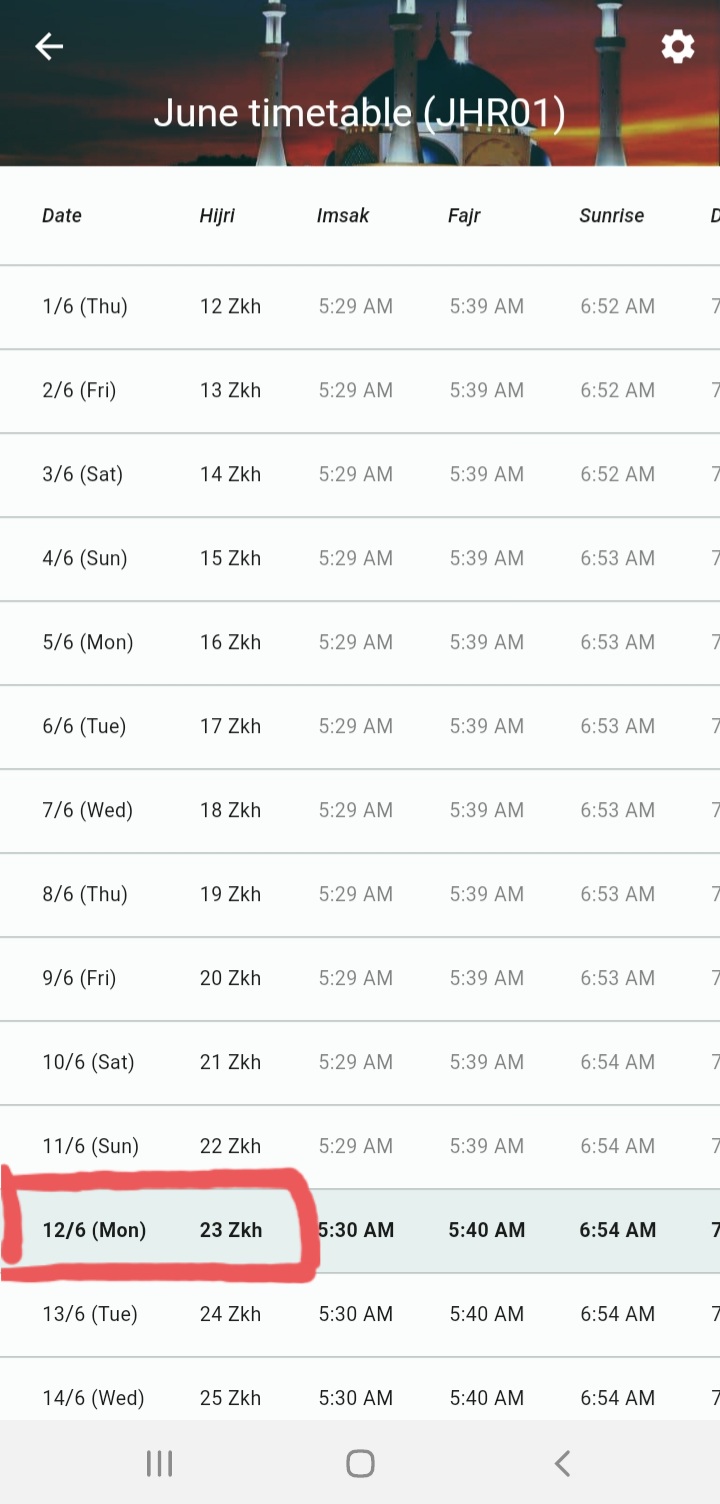The height and width of the screenshot is (1504, 720).
Task: Select the 14/6 (Wed) row
Action: coord(360,1397)
